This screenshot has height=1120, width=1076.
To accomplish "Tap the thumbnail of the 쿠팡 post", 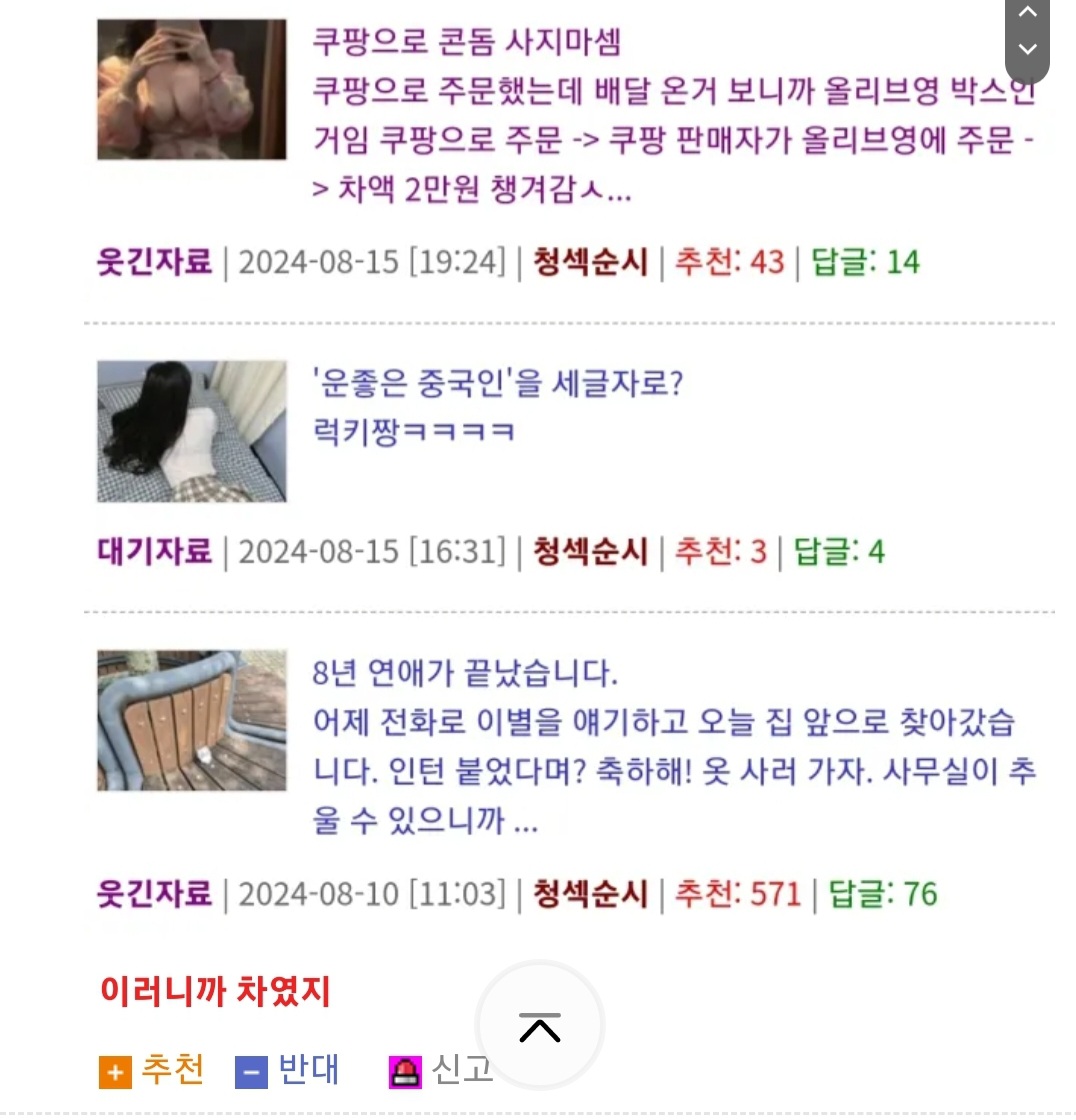I will (191, 89).
